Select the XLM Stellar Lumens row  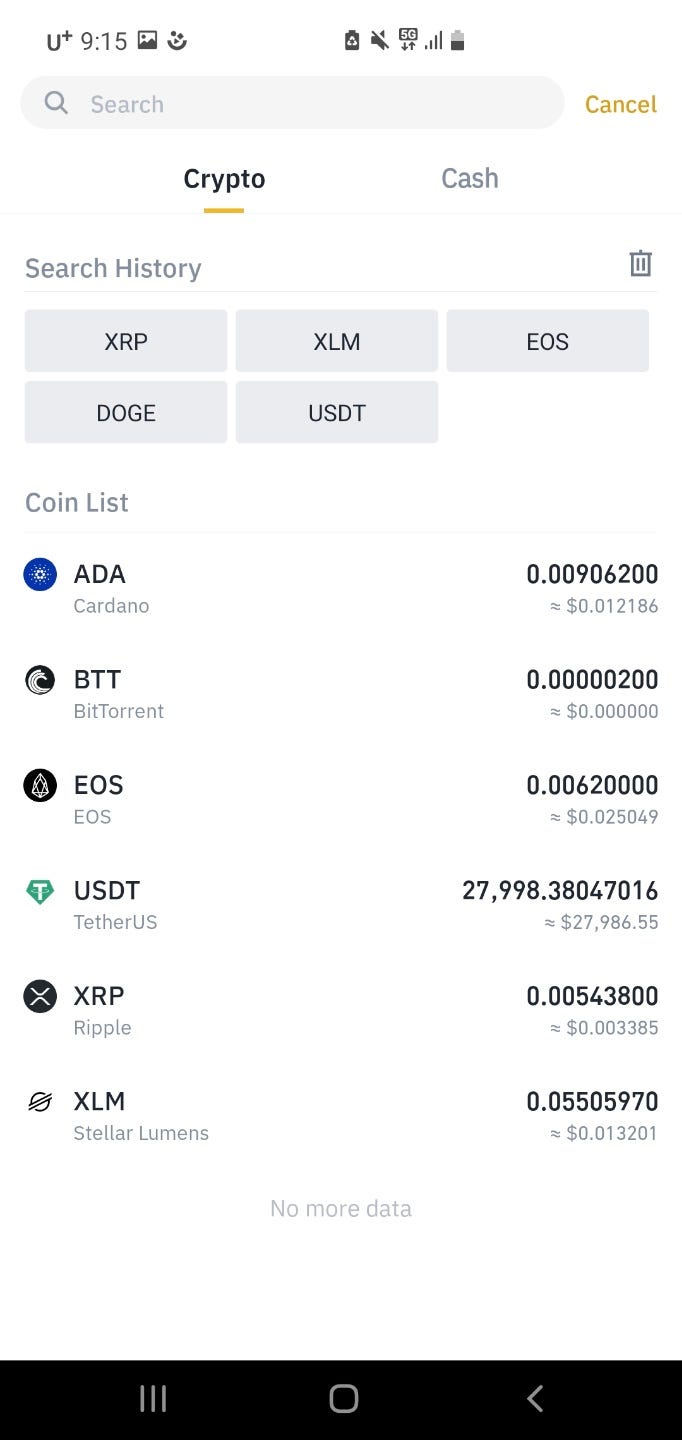(340, 1116)
